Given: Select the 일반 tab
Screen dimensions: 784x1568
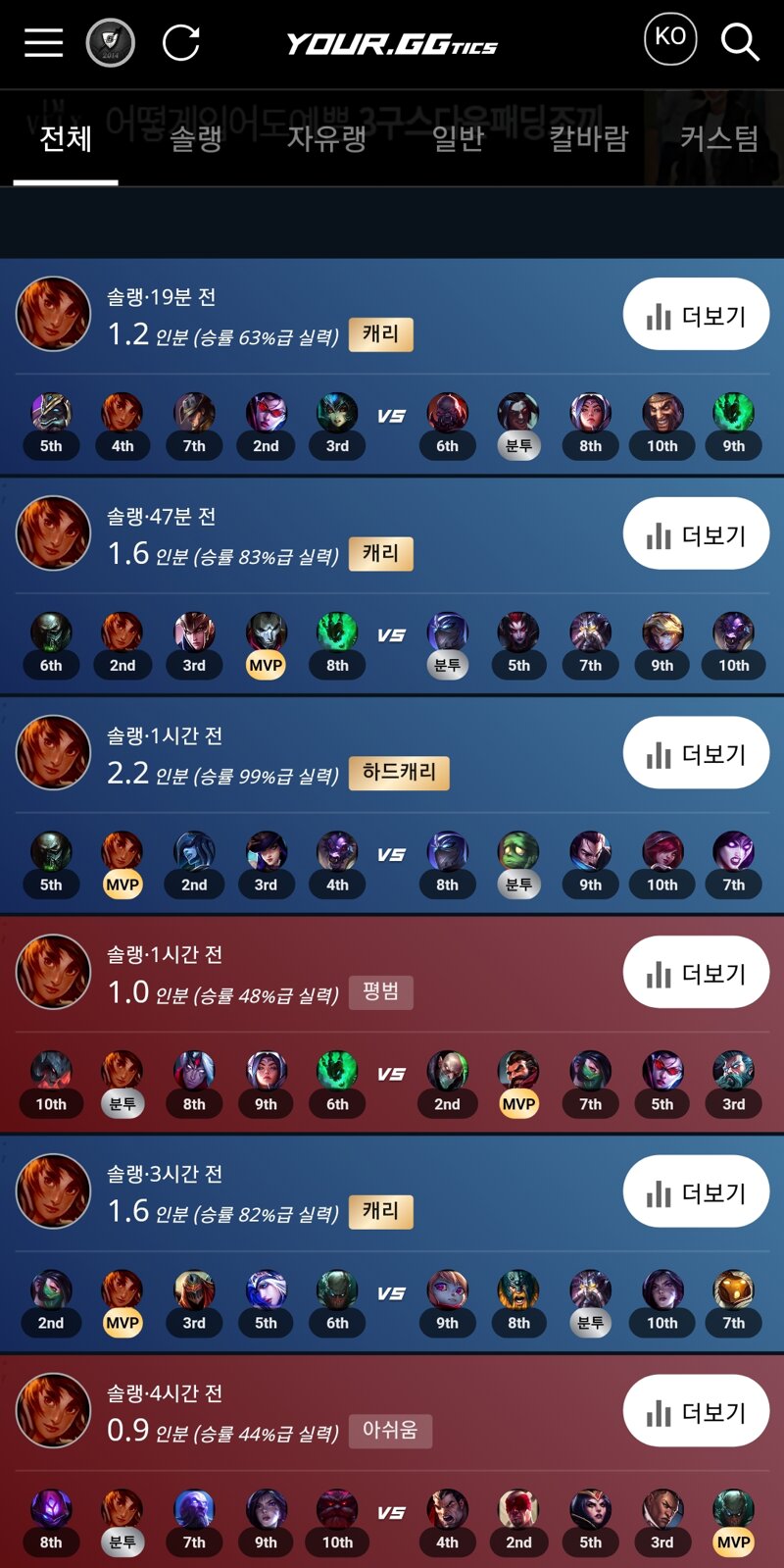Looking at the screenshot, I should coord(458,139).
